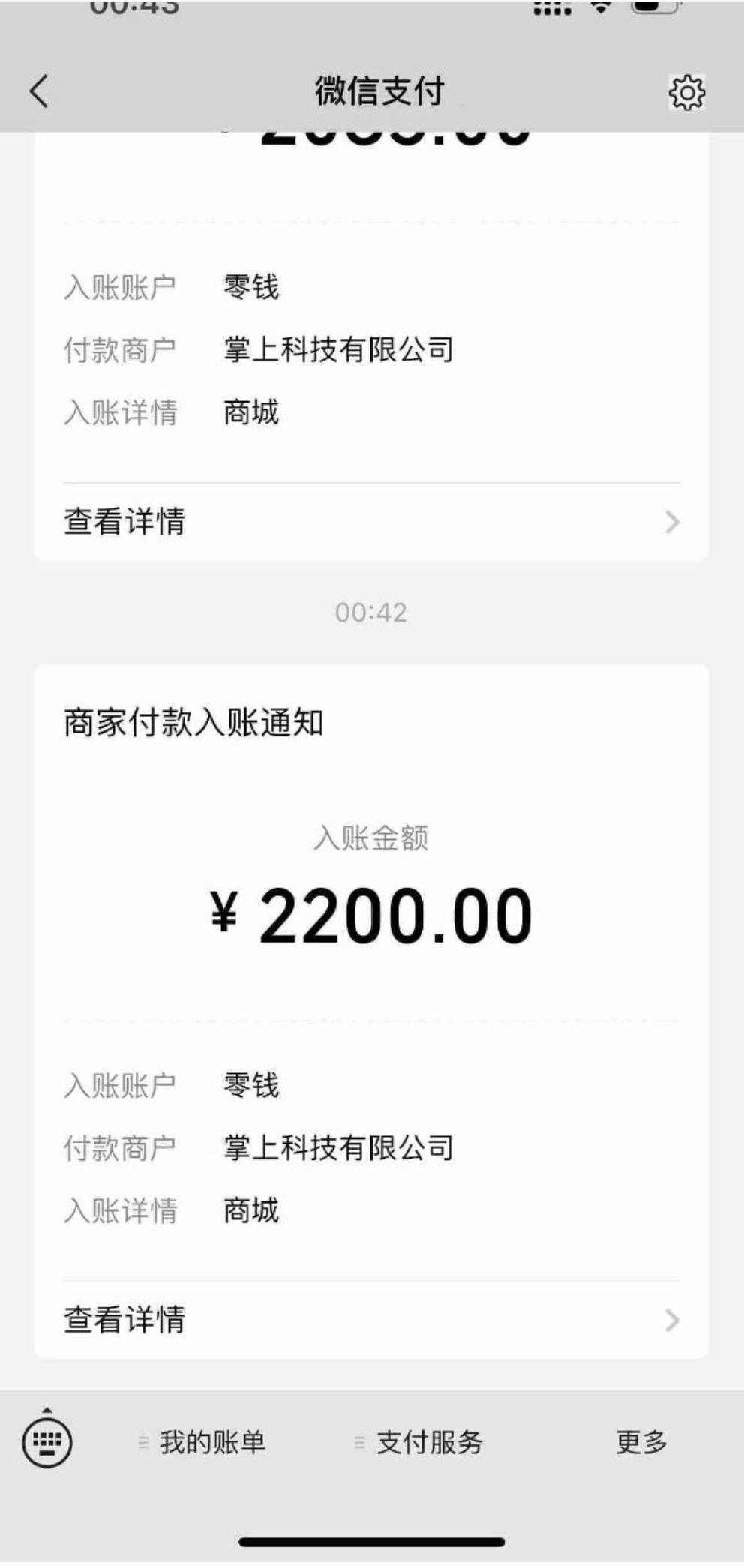Viewport: 744px width, 1568px height.
Task: Open the 支付服务 menu
Action: tap(418, 1442)
